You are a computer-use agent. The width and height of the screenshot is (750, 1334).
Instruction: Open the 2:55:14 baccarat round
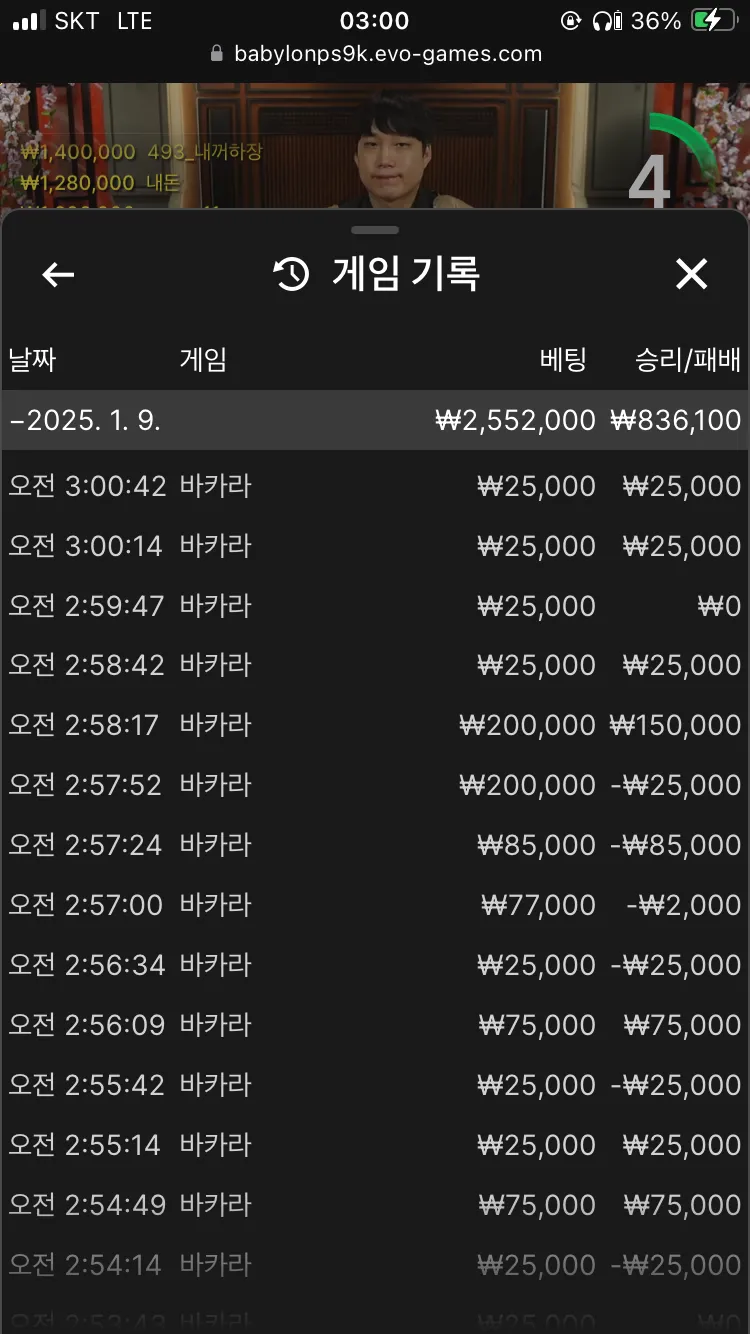(375, 1145)
